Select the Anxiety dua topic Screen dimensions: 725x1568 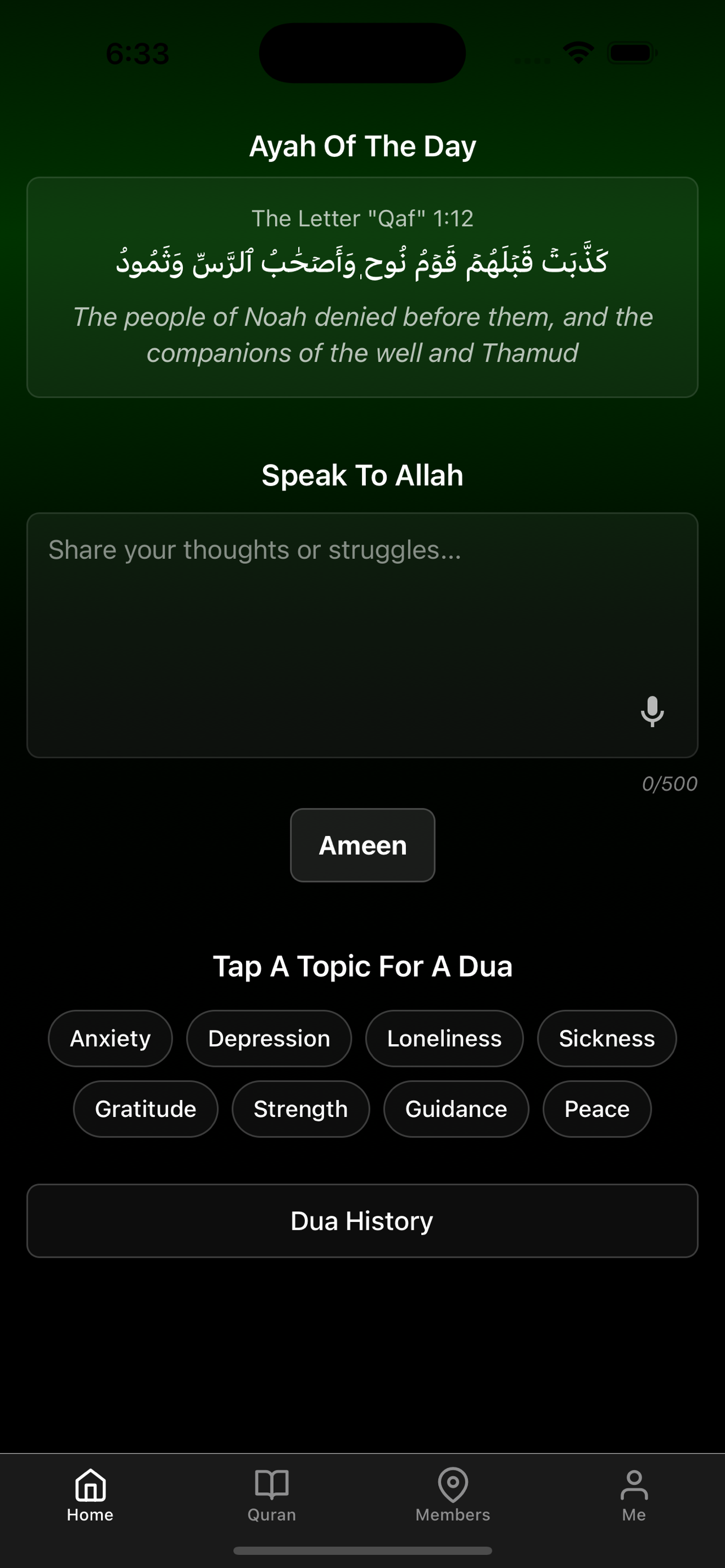[x=110, y=1039]
